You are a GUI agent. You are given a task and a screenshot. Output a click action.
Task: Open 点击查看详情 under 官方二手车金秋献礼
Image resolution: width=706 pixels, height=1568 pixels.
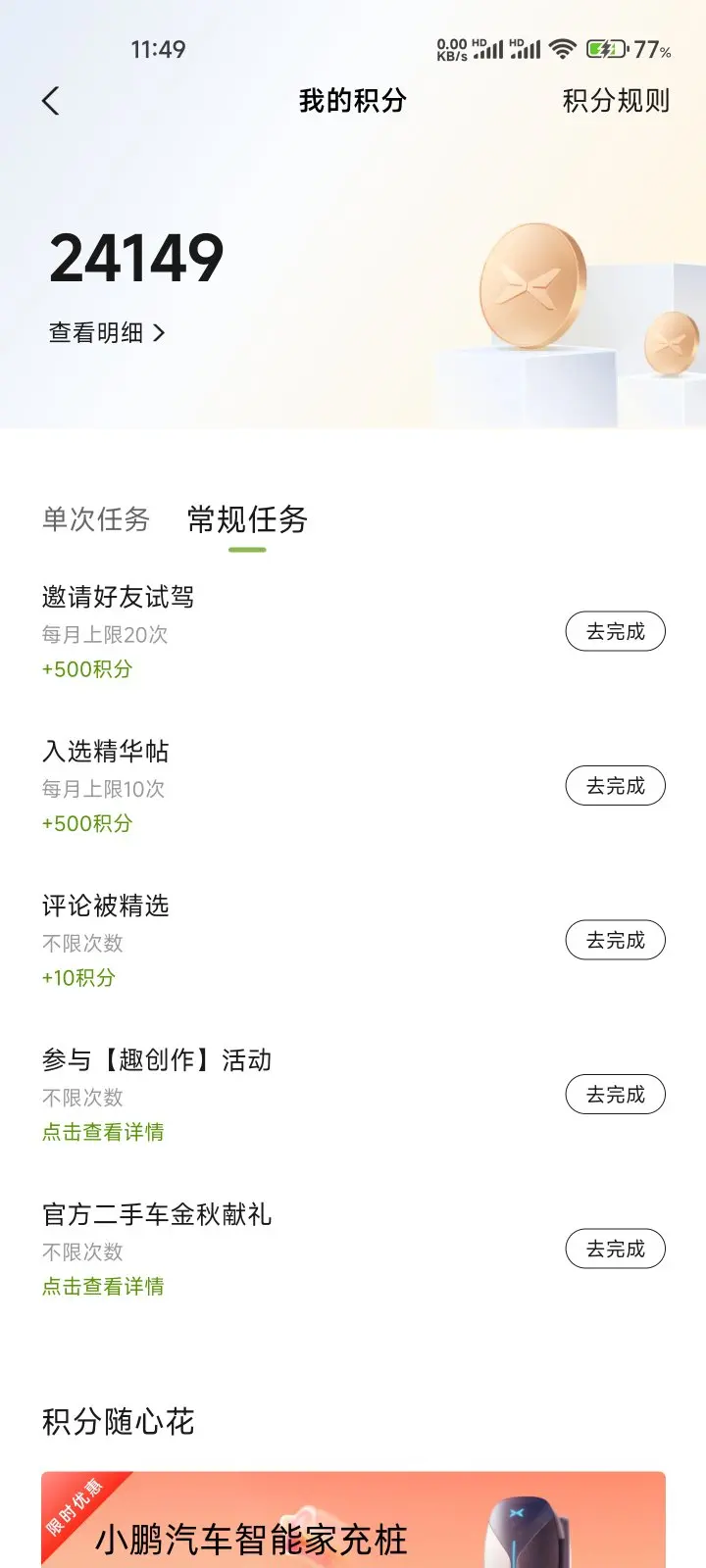(x=103, y=1287)
